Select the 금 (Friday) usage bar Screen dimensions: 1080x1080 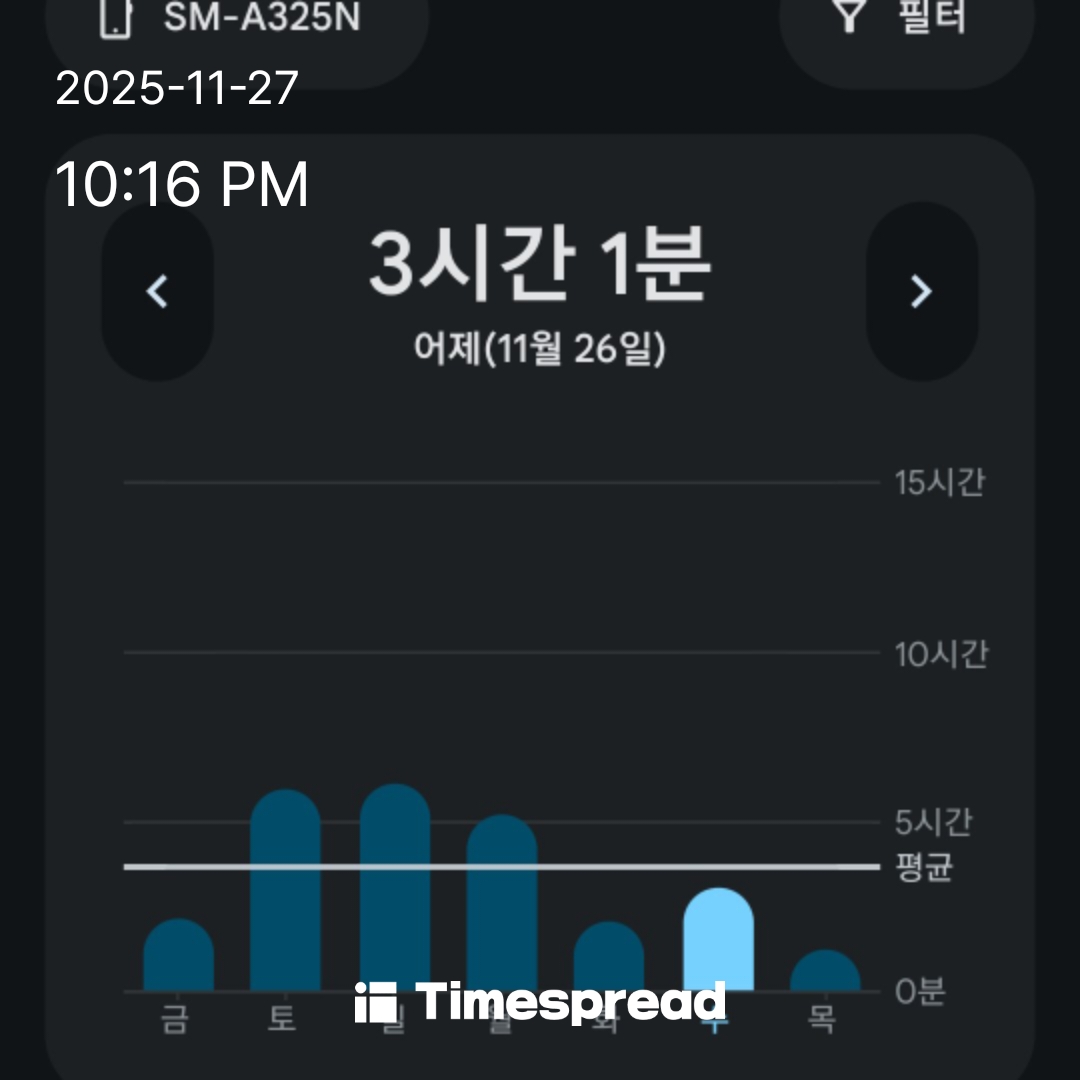pos(178,956)
